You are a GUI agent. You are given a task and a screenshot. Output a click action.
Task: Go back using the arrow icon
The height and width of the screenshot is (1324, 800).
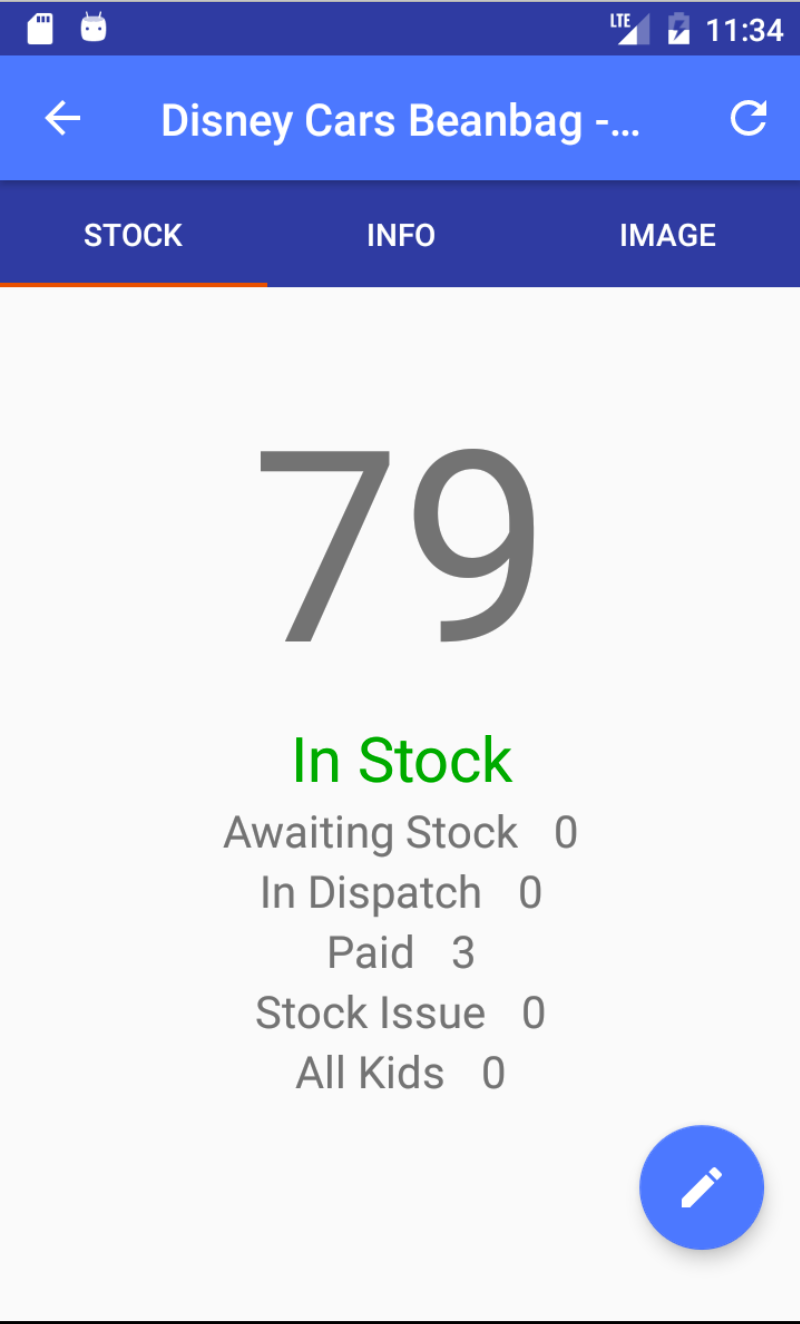coord(62,119)
